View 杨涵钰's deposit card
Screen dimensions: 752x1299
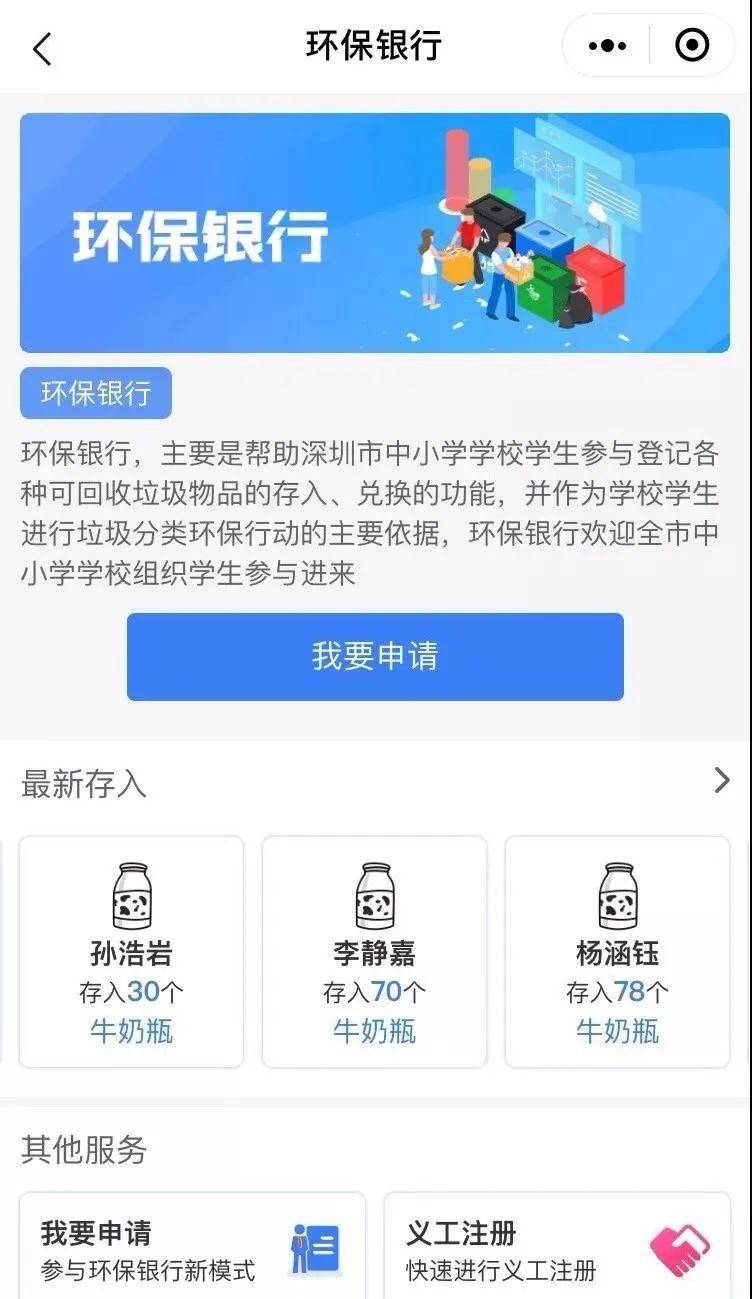[617, 952]
